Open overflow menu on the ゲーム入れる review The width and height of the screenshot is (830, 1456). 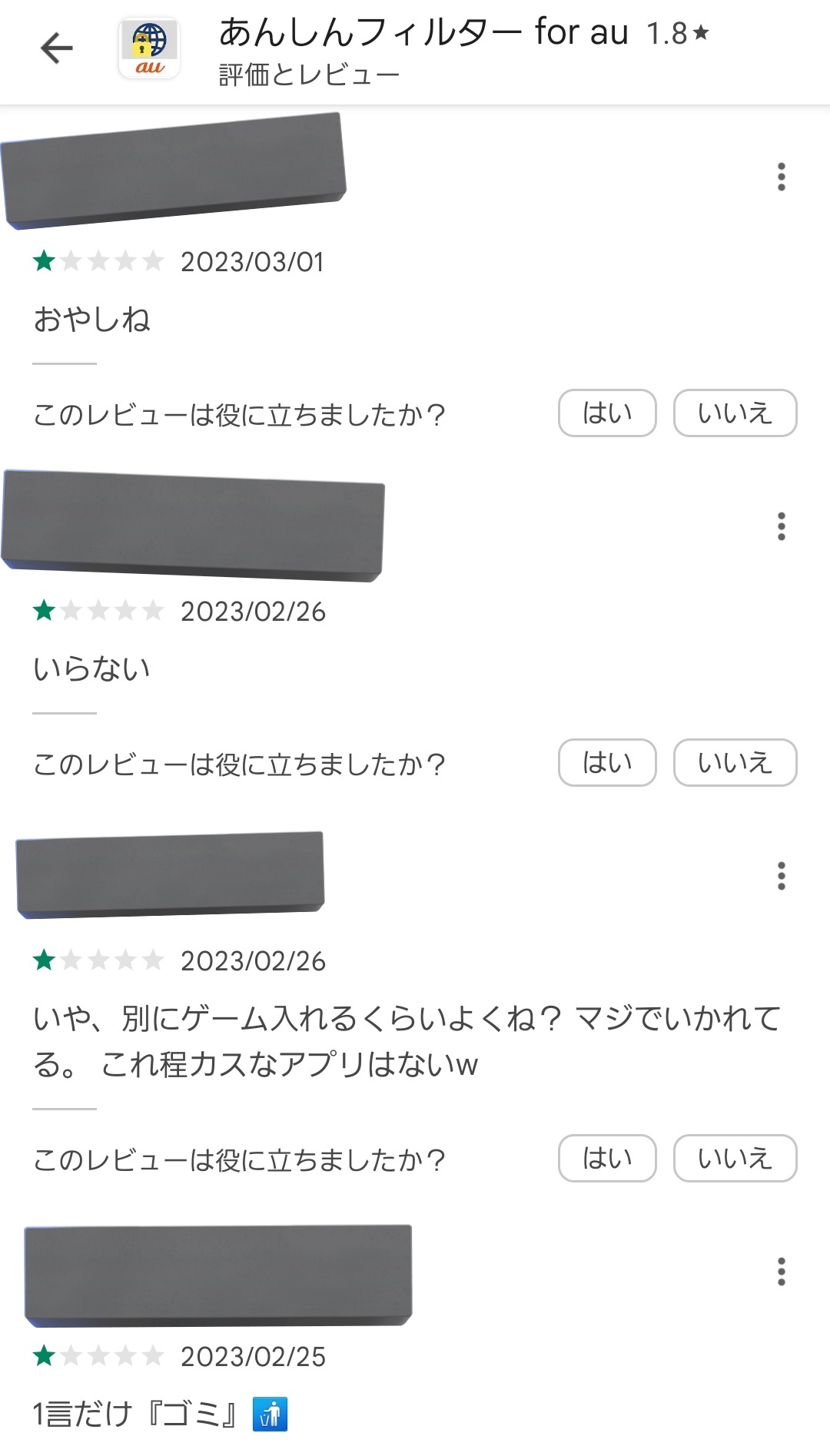coord(782,876)
